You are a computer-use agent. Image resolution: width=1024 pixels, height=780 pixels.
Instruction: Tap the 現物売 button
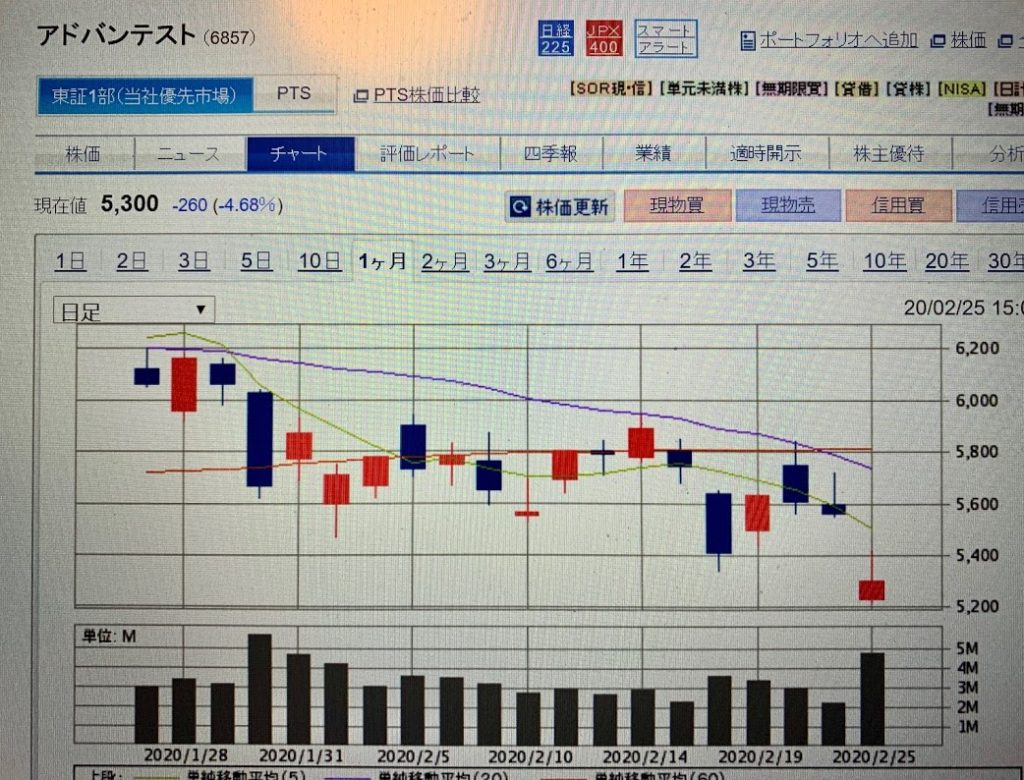pos(787,206)
